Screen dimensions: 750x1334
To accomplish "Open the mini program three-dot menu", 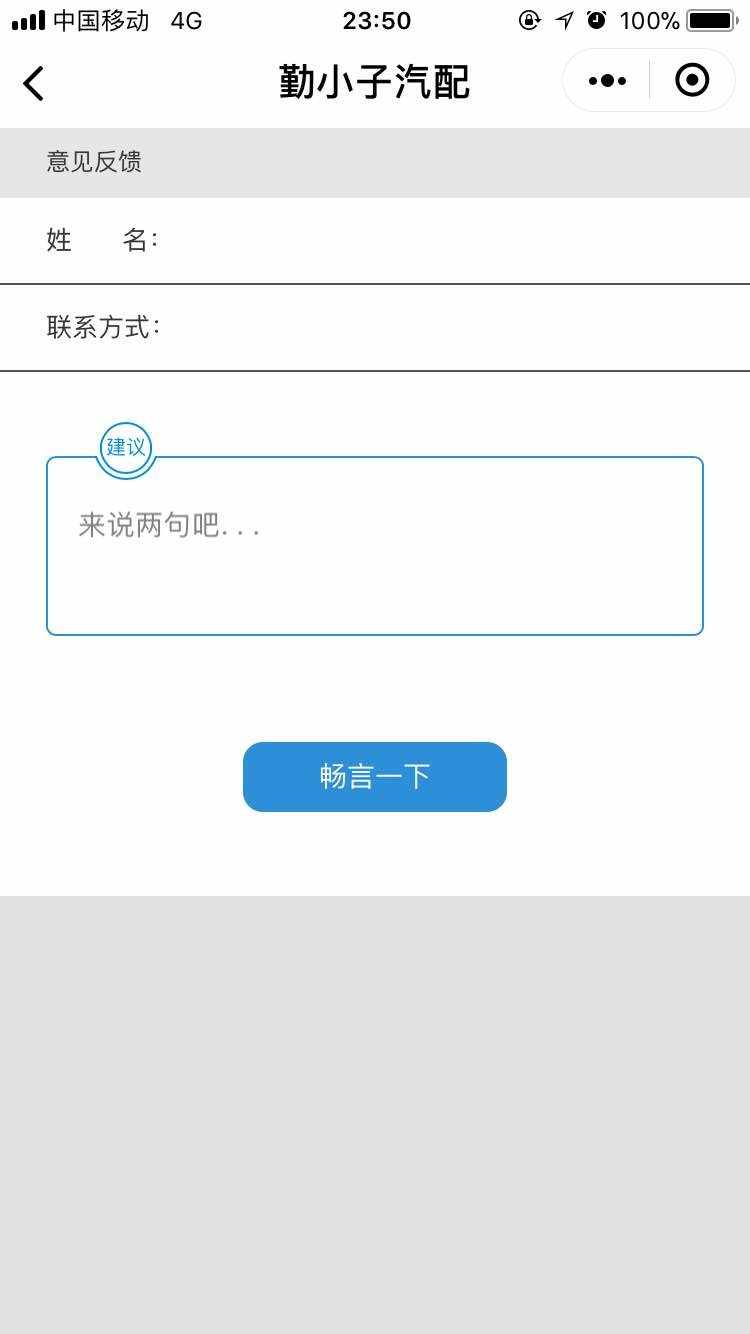I will tap(607, 81).
